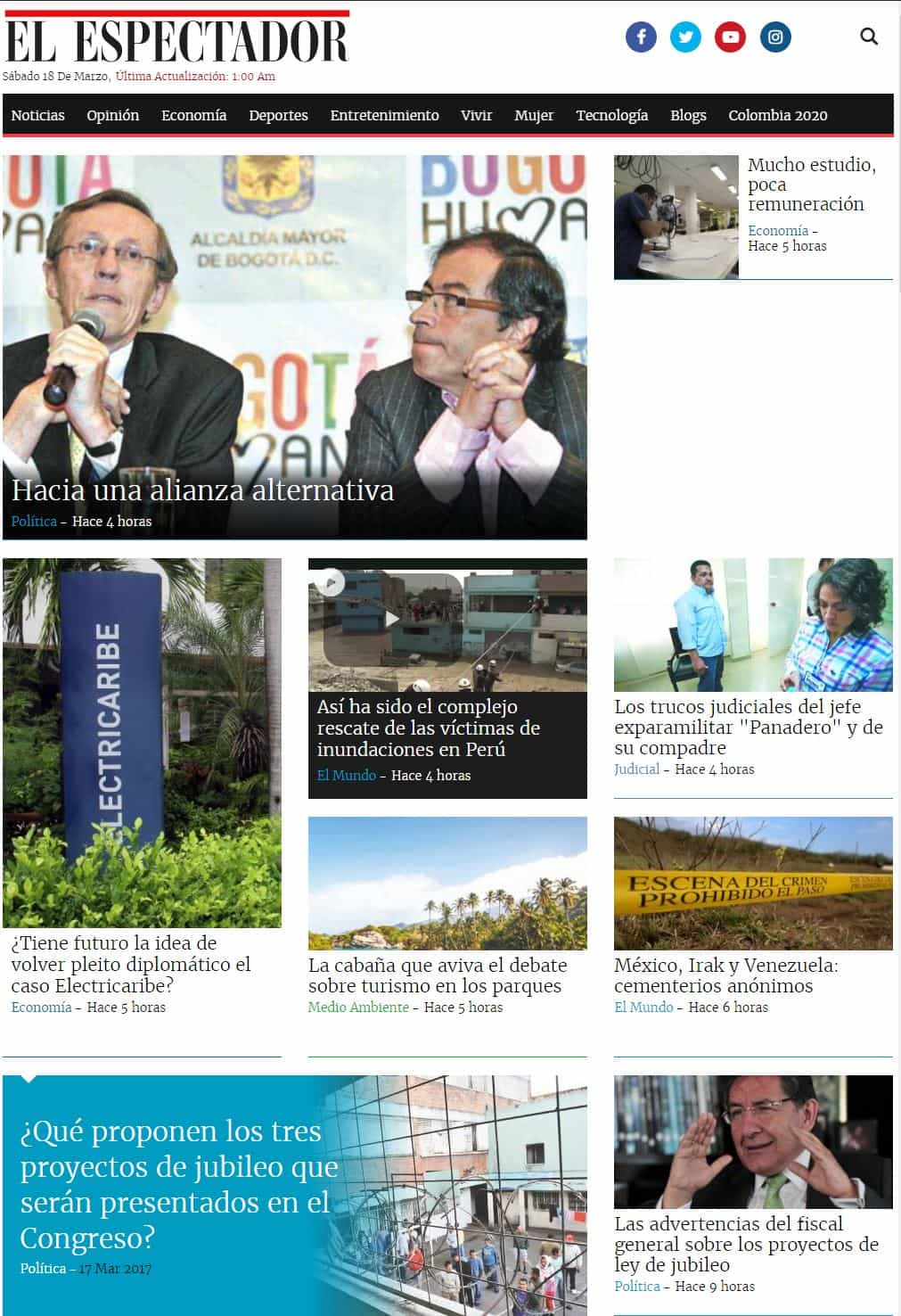This screenshot has width=901, height=1316.
Task: Select Entretenimiento in the navigation bar
Action: tap(384, 115)
